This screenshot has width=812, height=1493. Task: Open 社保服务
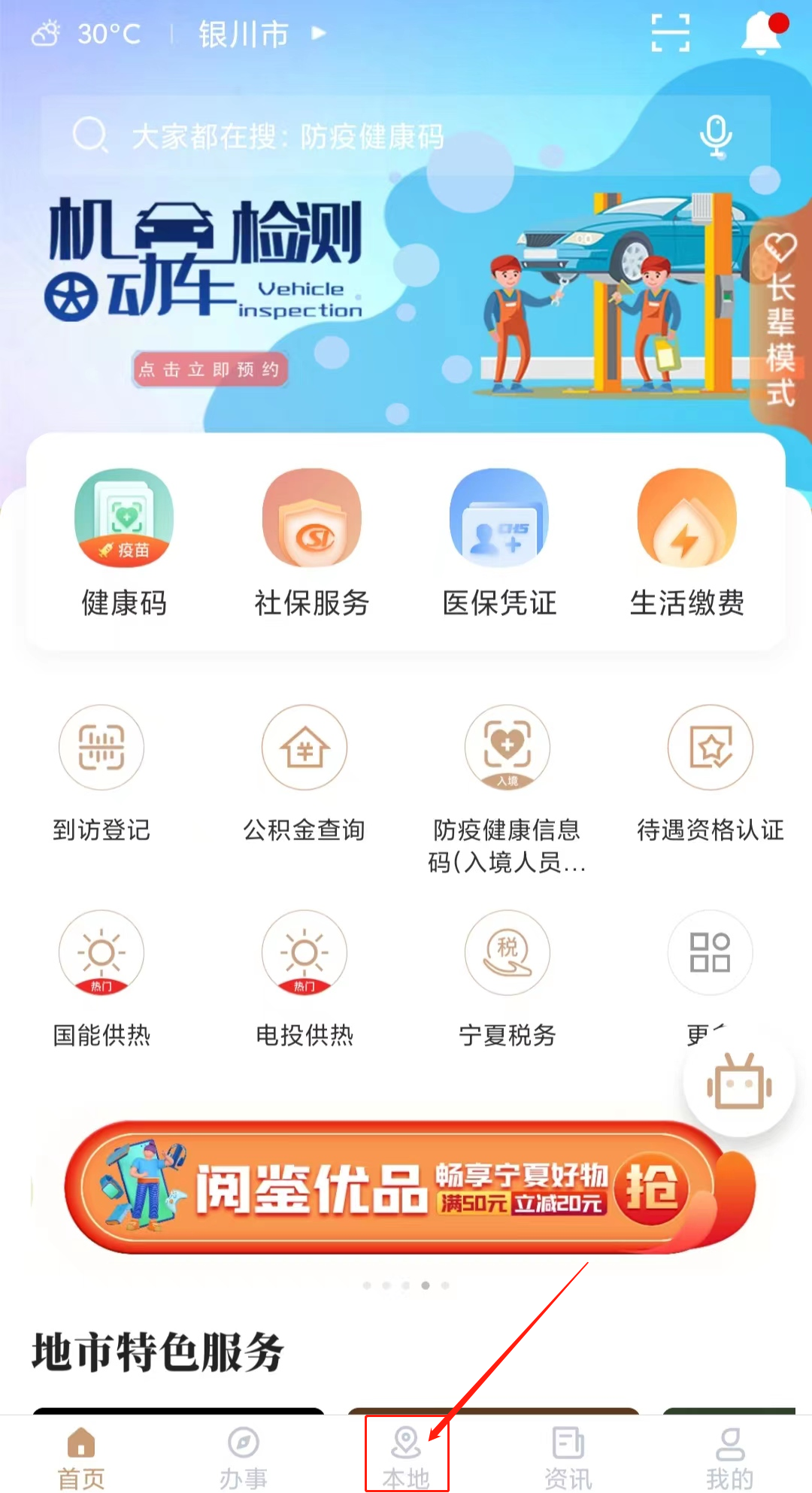point(311,543)
